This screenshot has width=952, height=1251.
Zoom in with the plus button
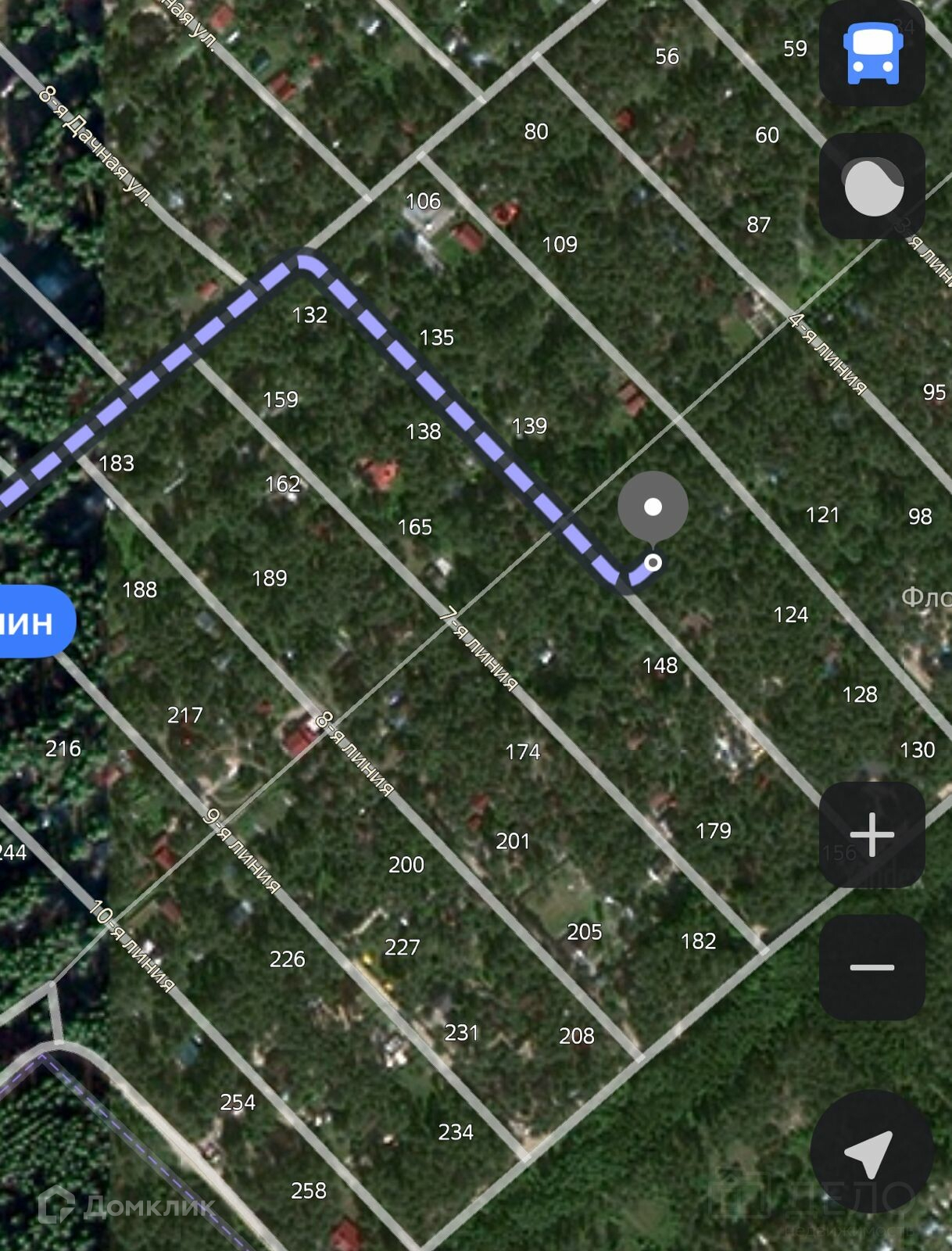[872, 835]
